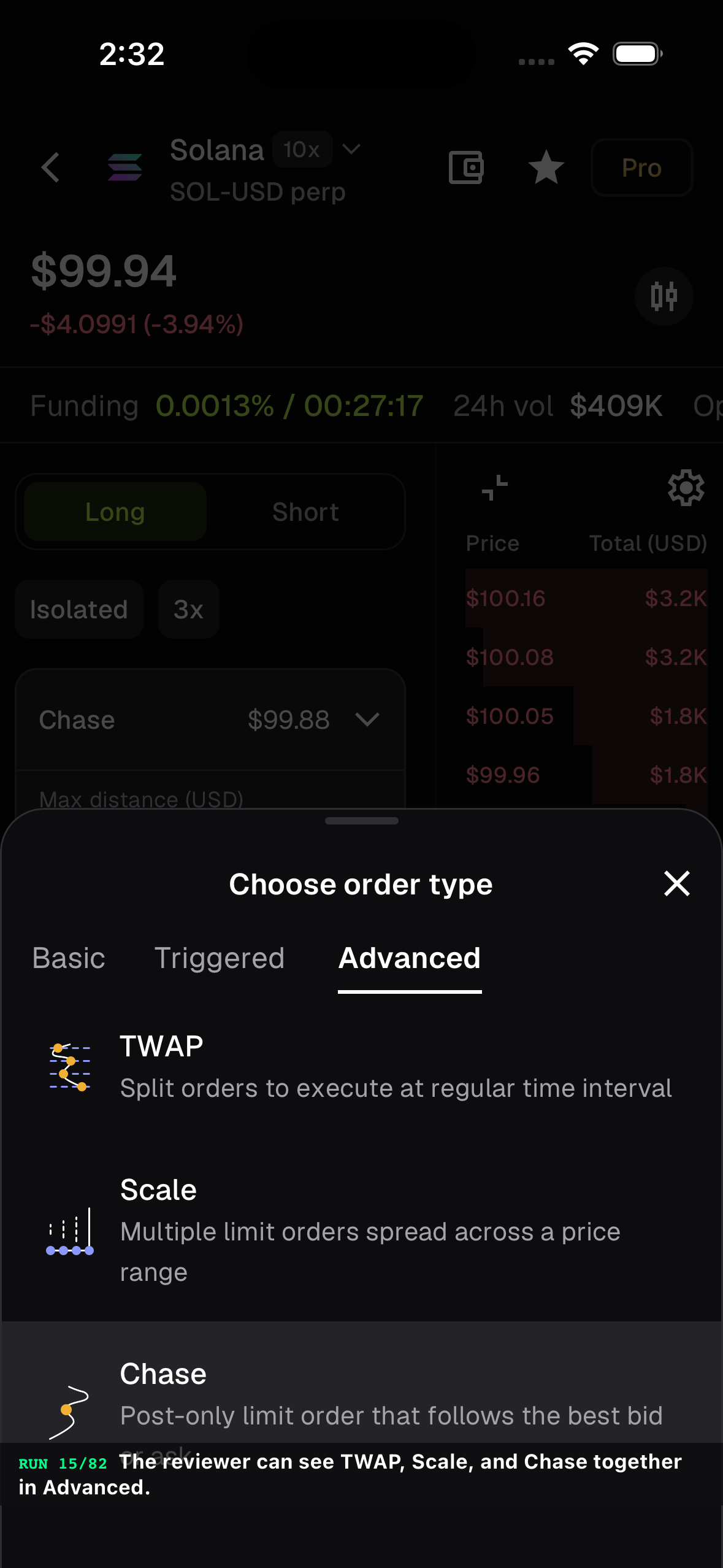
Task: Switch to the Triggered tab
Action: click(x=220, y=958)
